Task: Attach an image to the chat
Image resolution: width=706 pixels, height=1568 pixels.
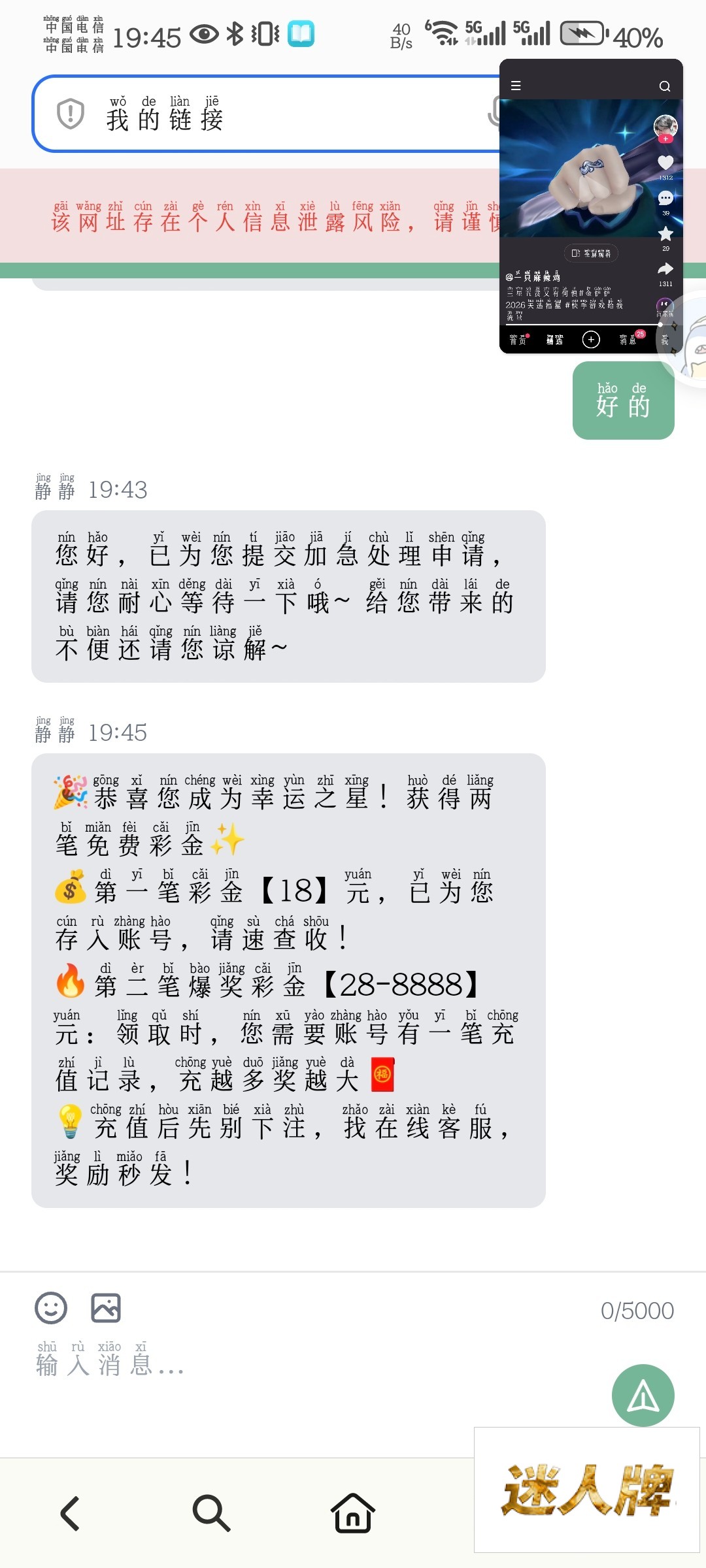Action: pos(106,1308)
